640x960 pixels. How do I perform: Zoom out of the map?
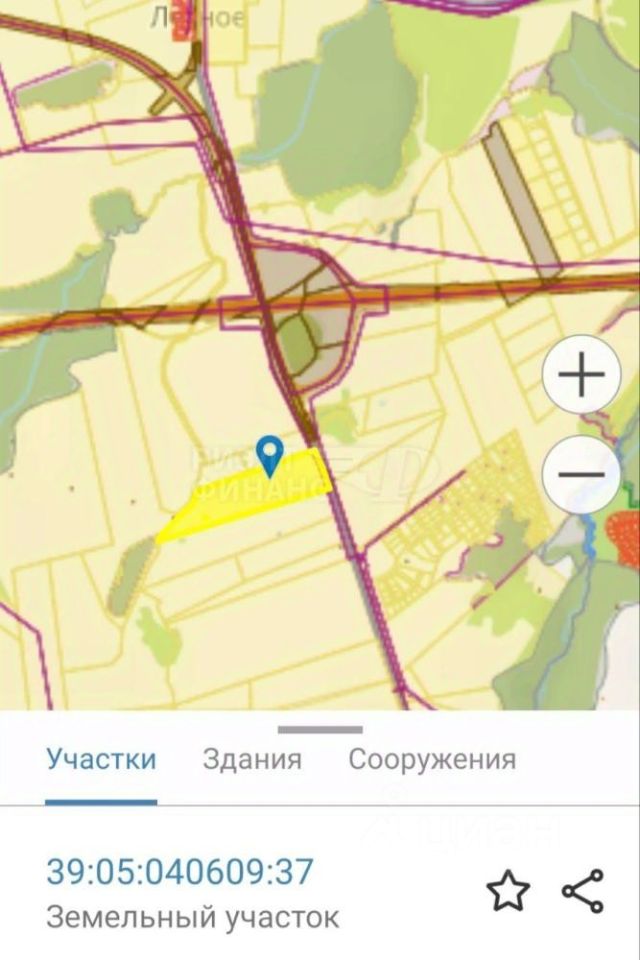point(581,473)
